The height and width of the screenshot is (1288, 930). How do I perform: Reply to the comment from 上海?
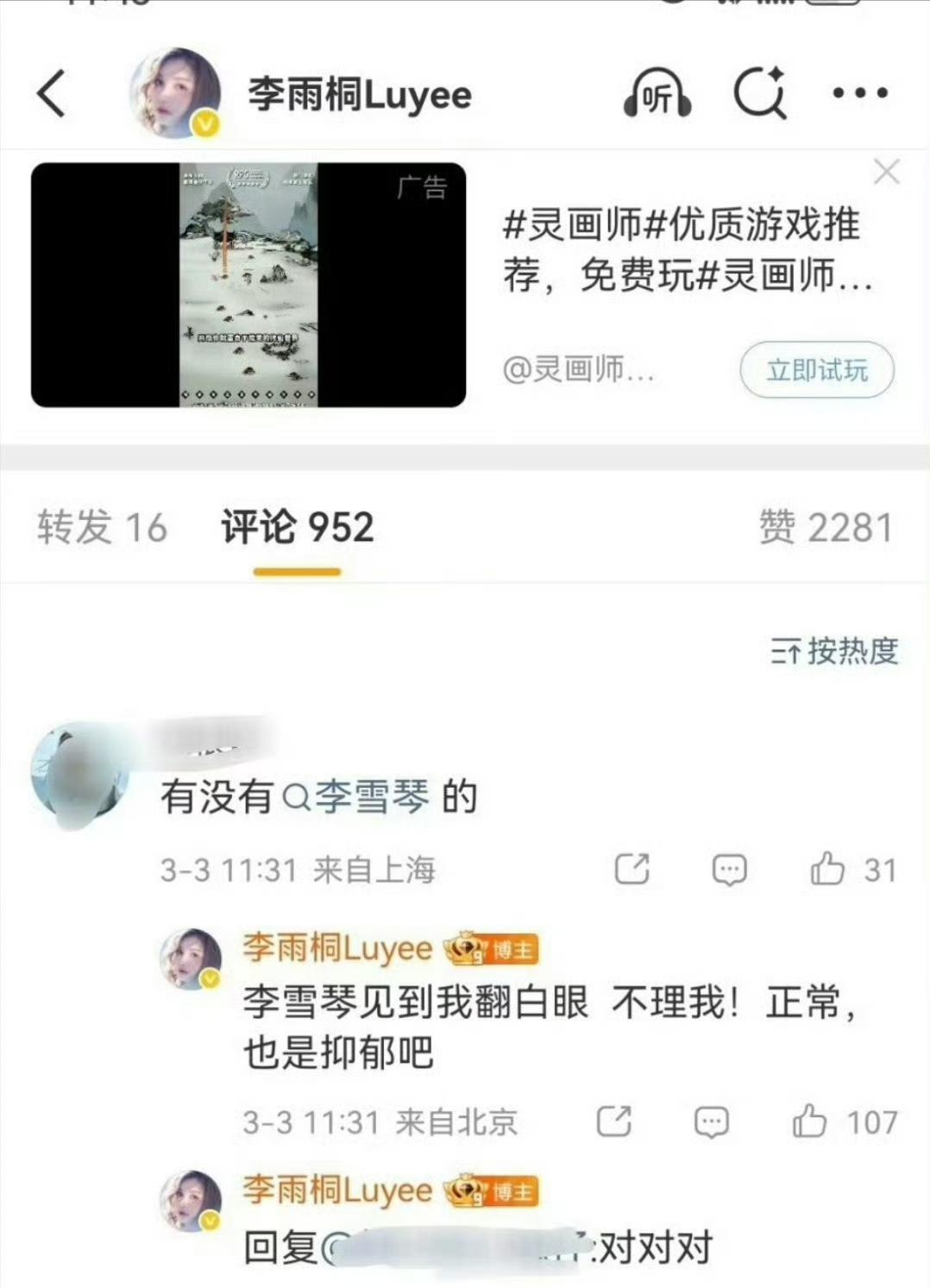[729, 870]
